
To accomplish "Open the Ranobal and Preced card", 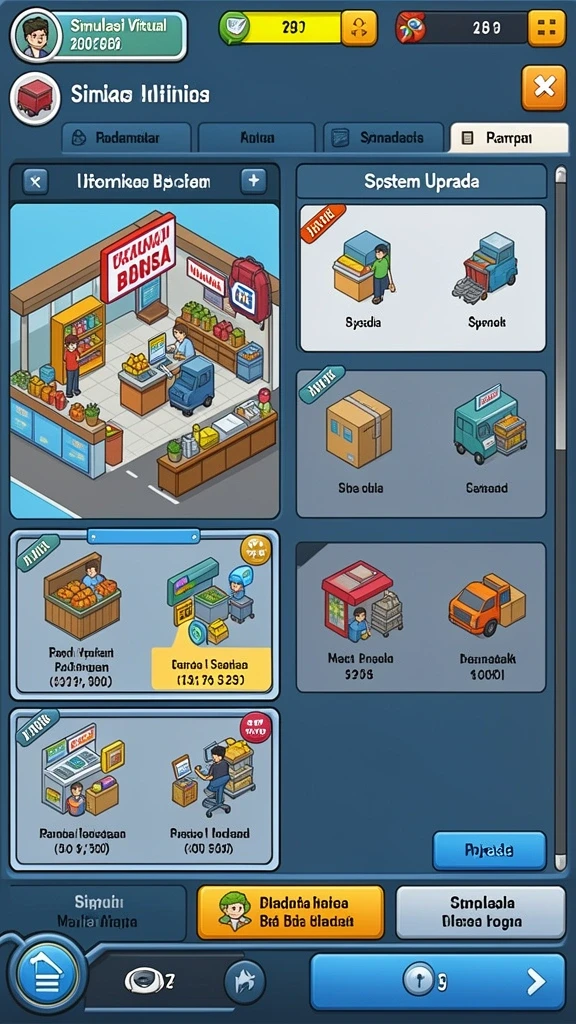I will (144, 789).
